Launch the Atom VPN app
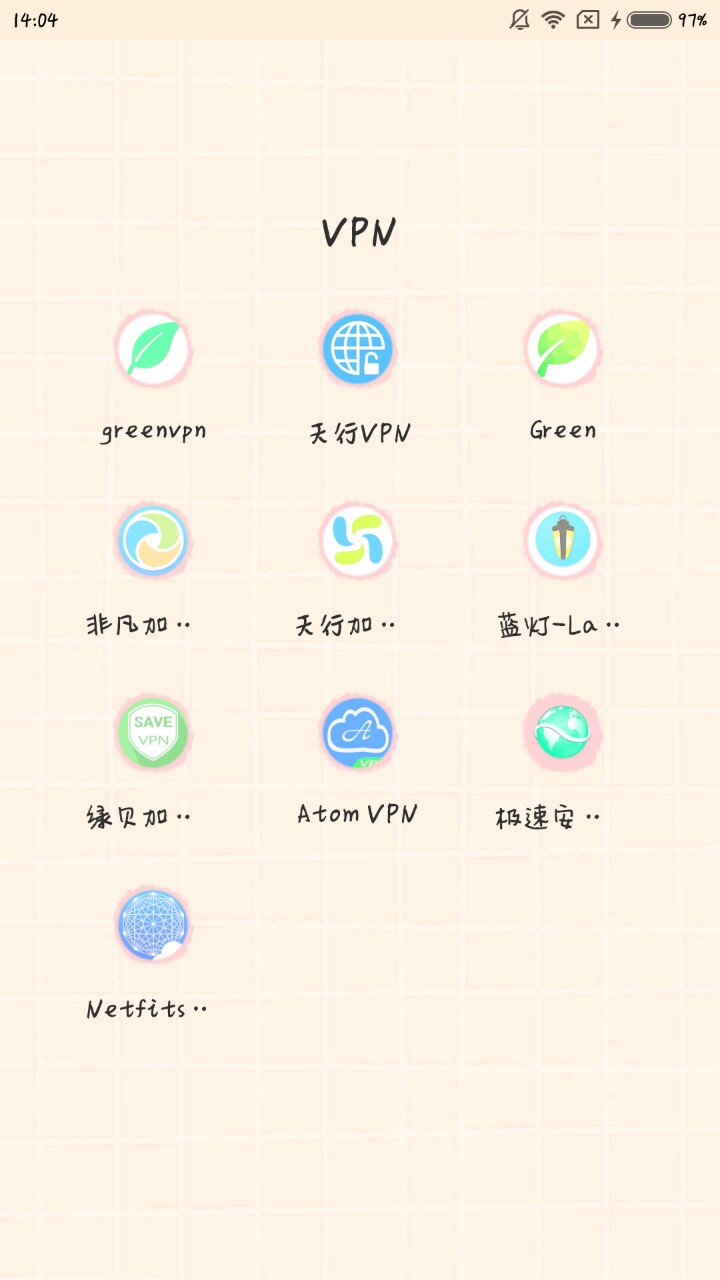 [358, 733]
